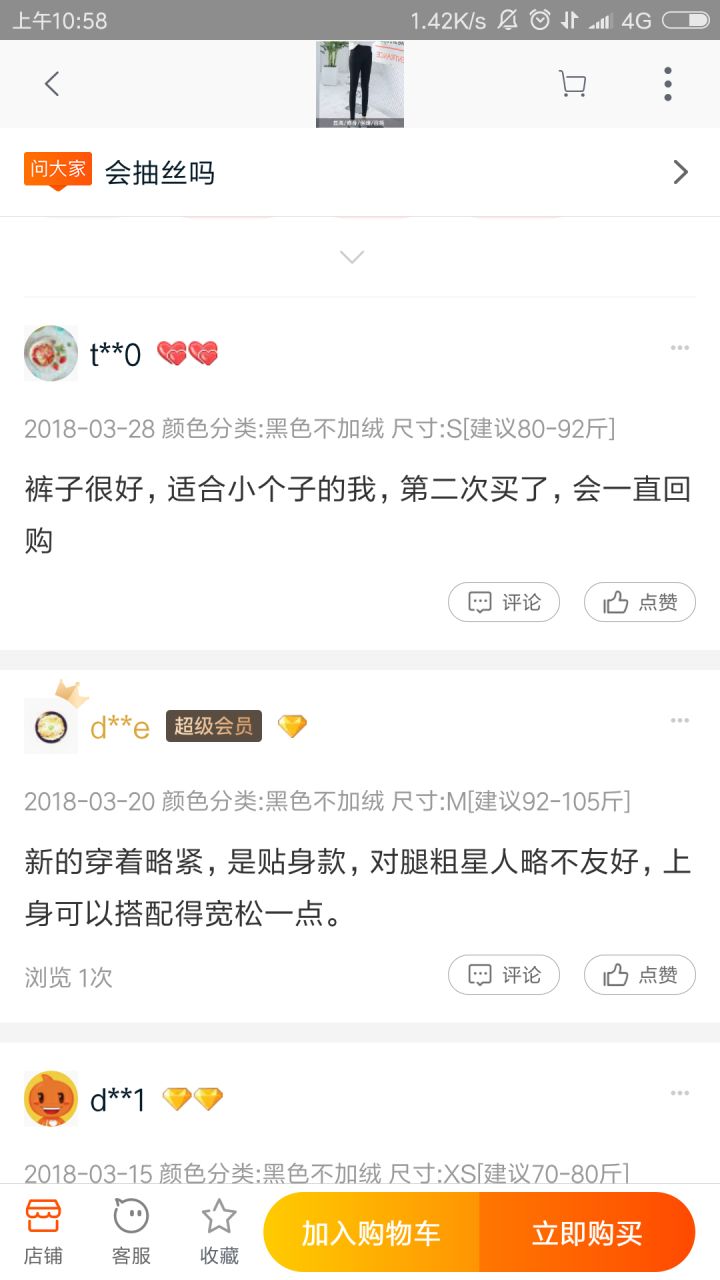Open more options for d**1's review
Viewport: 720px width, 1280px height.
(680, 1094)
